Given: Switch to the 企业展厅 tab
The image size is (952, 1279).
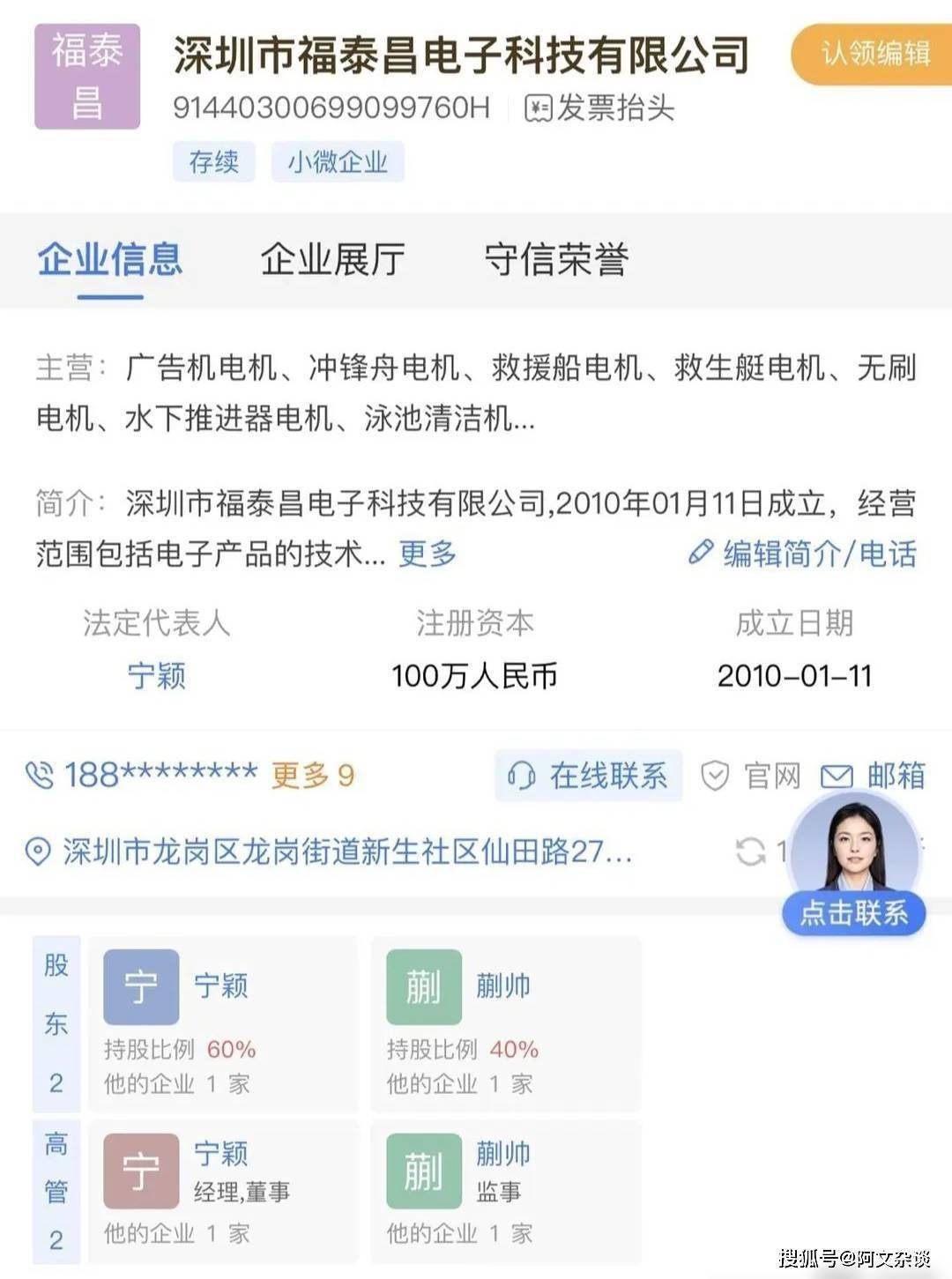Looking at the screenshot, I should tap(332, 259).
